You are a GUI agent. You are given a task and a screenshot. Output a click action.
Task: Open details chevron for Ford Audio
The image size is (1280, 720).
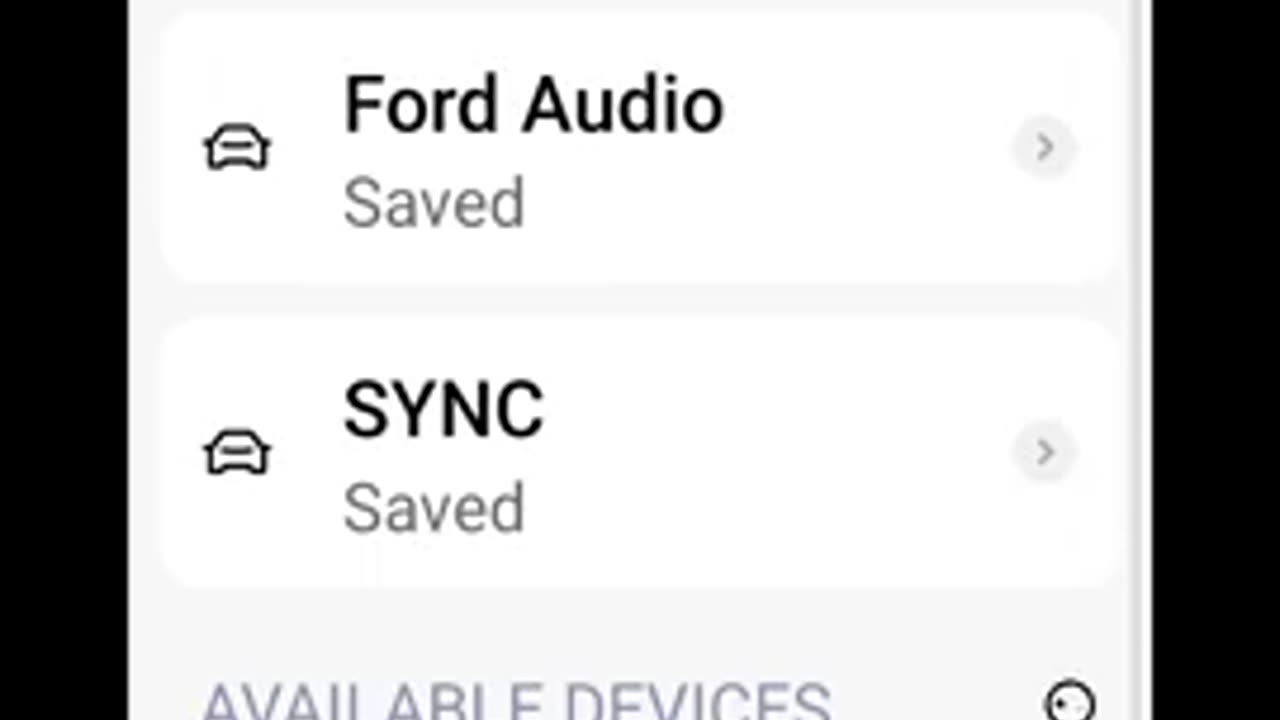pos(1045,148)
